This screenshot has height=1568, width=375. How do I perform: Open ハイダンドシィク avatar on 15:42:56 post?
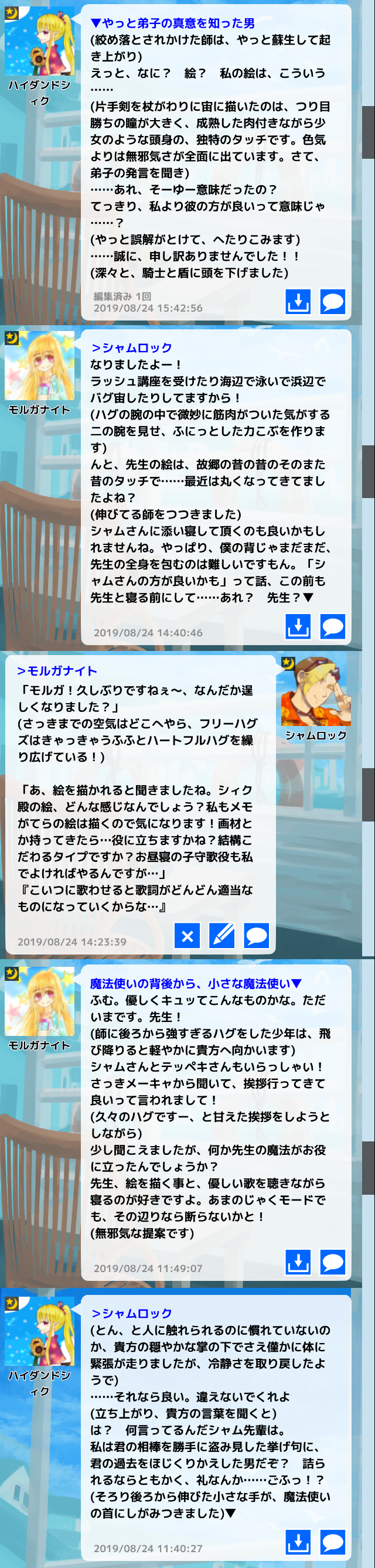40,42
